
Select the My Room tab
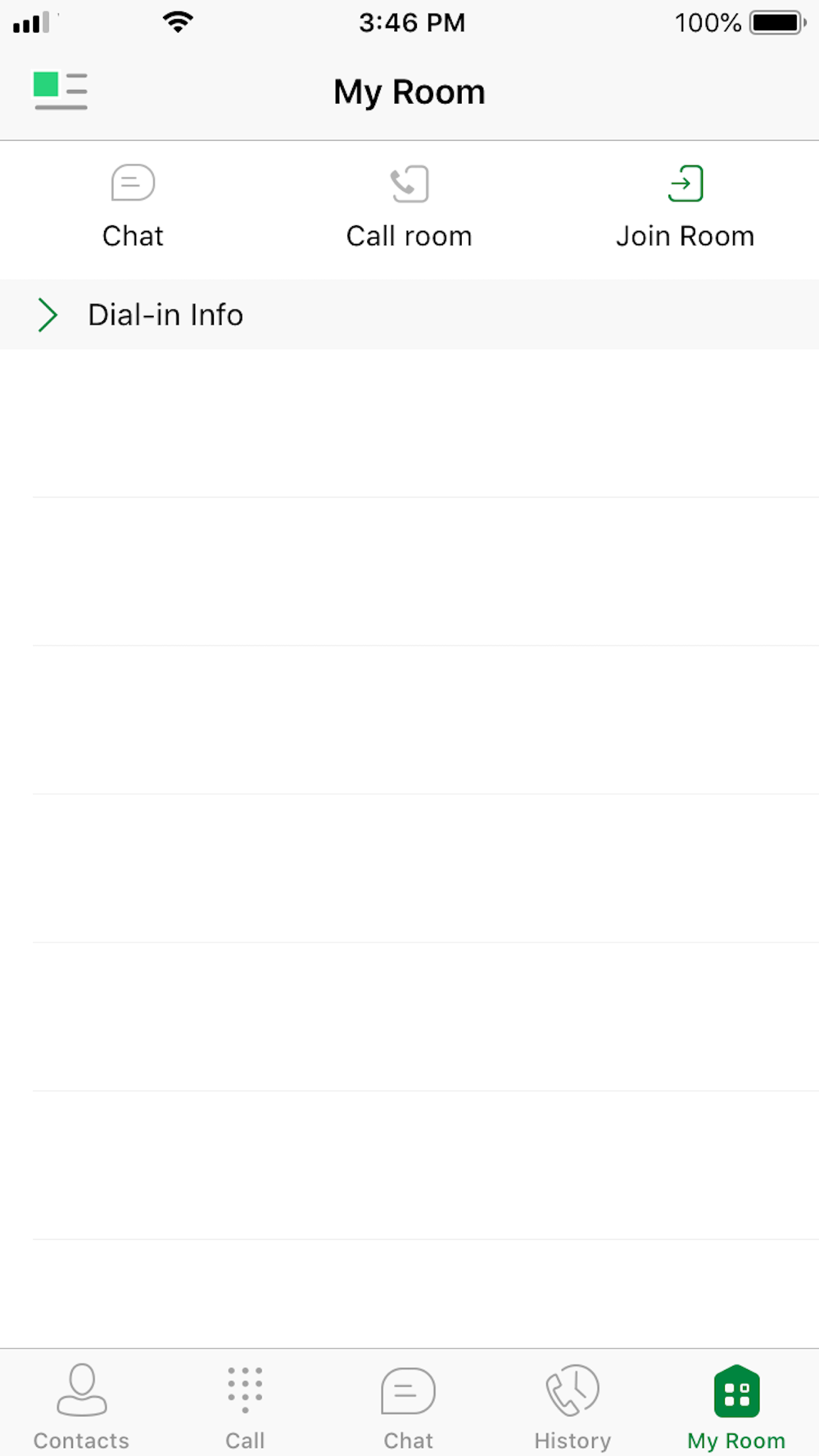pos(736,1406)
